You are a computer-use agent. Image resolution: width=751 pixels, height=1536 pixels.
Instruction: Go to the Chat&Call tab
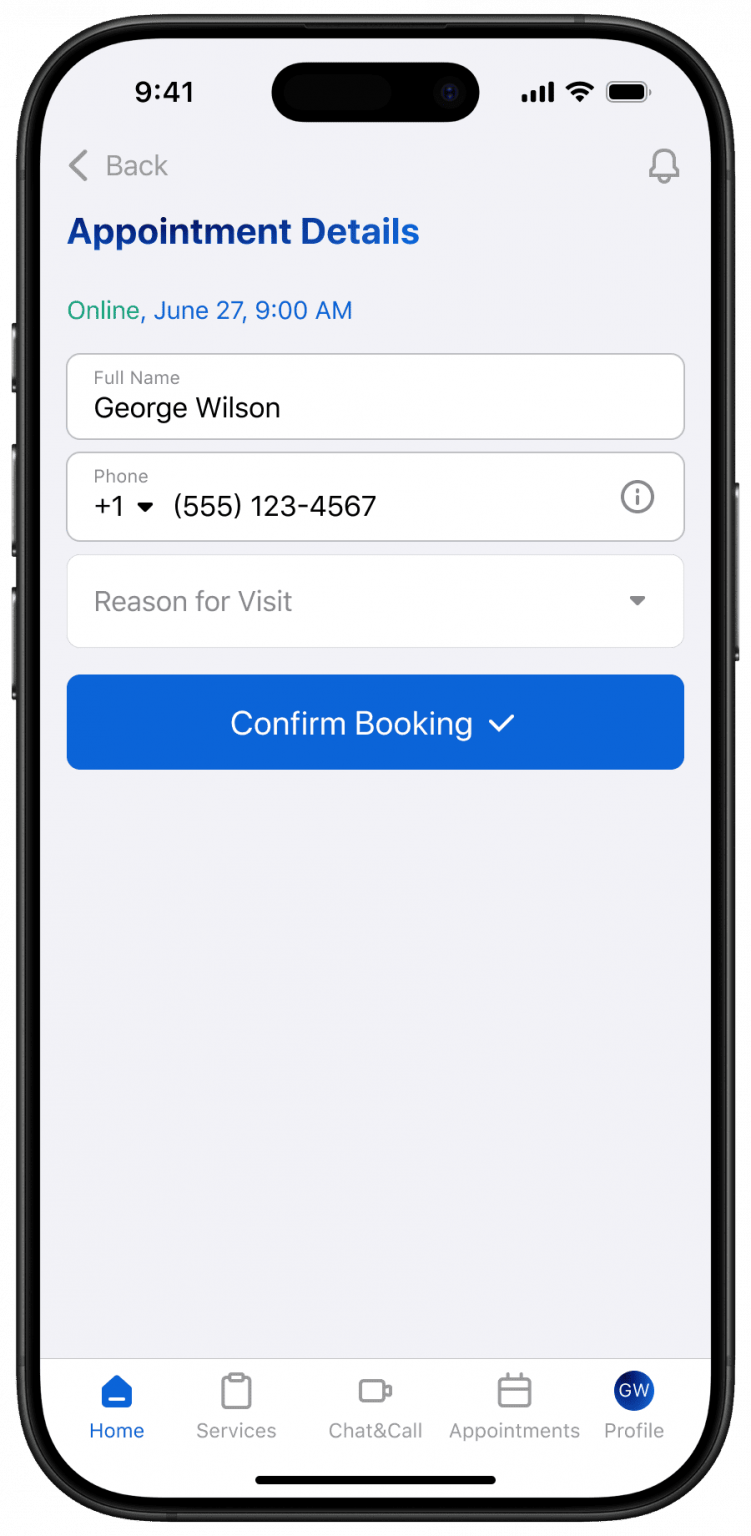tap(375, 1406)
